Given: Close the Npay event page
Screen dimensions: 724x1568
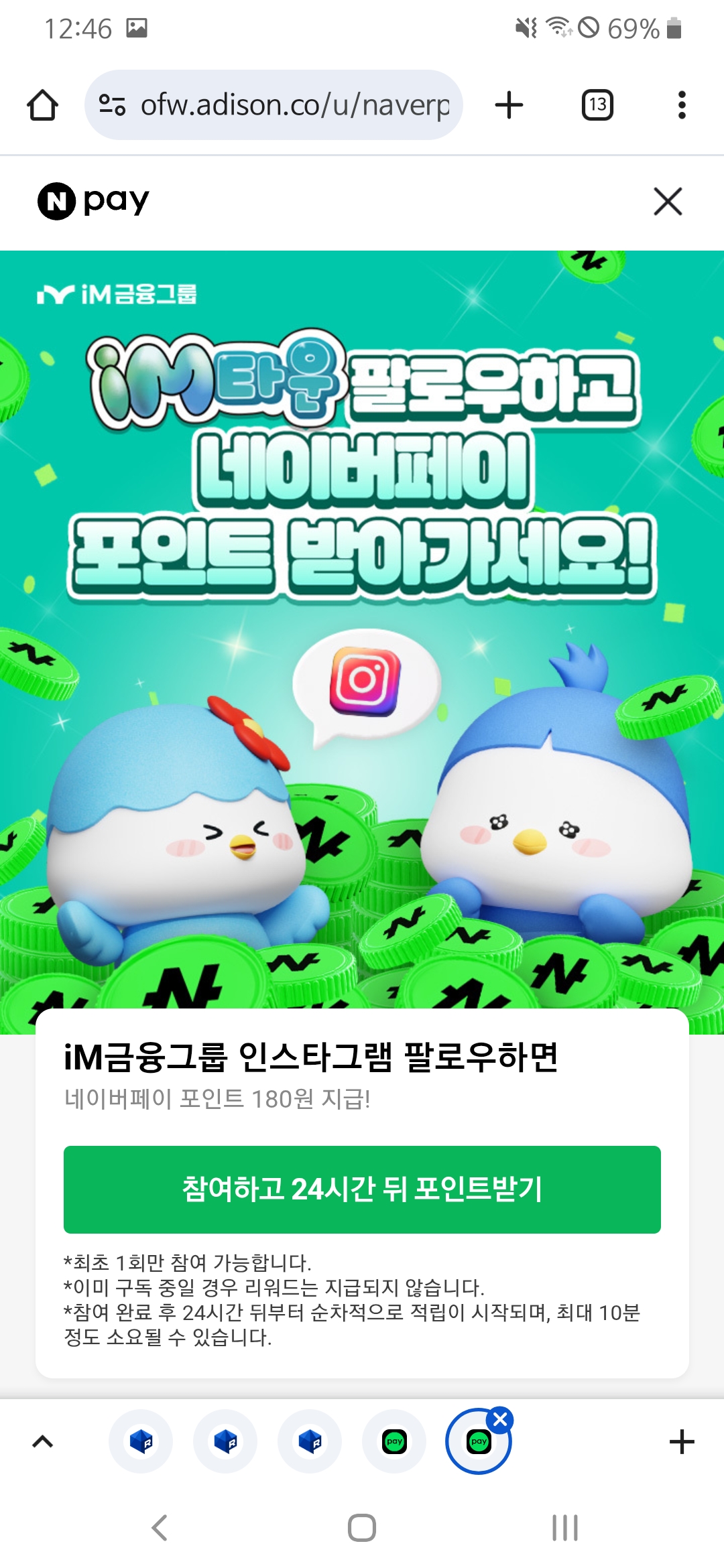Looking at the screenshot, I should [668, 202].
